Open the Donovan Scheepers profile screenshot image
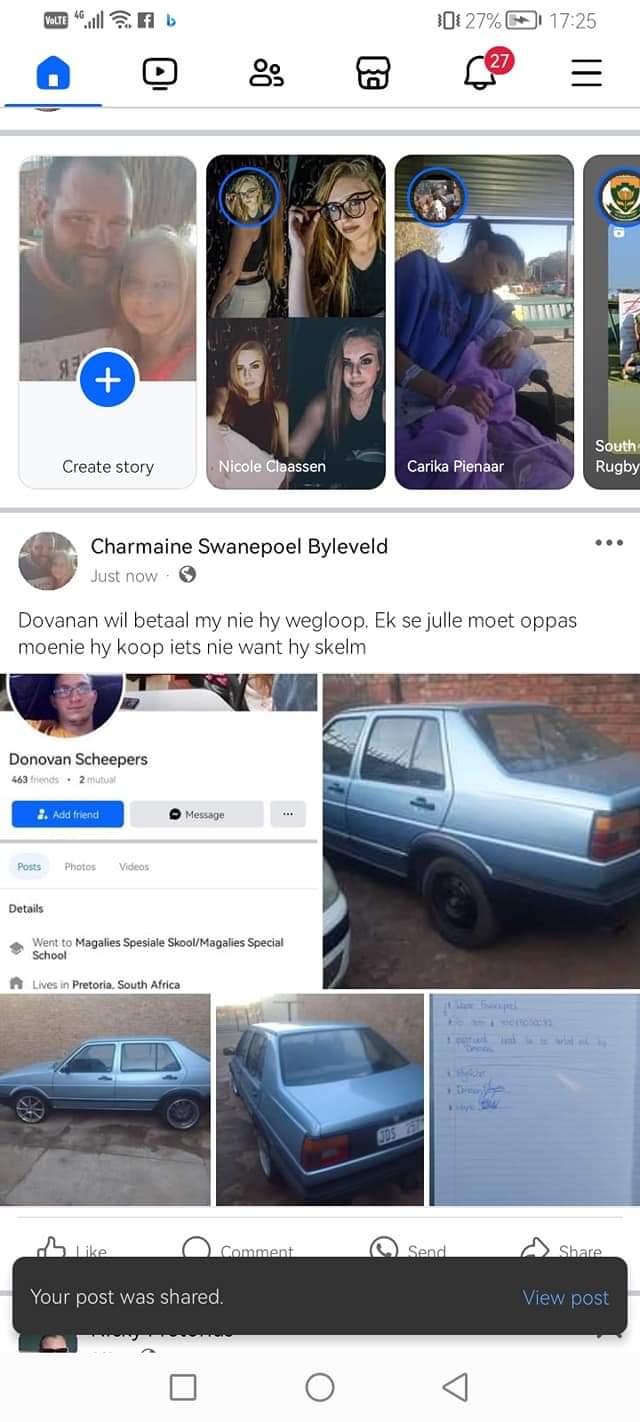This screenshot has width=640, height=1422. [x=159, y=831]
